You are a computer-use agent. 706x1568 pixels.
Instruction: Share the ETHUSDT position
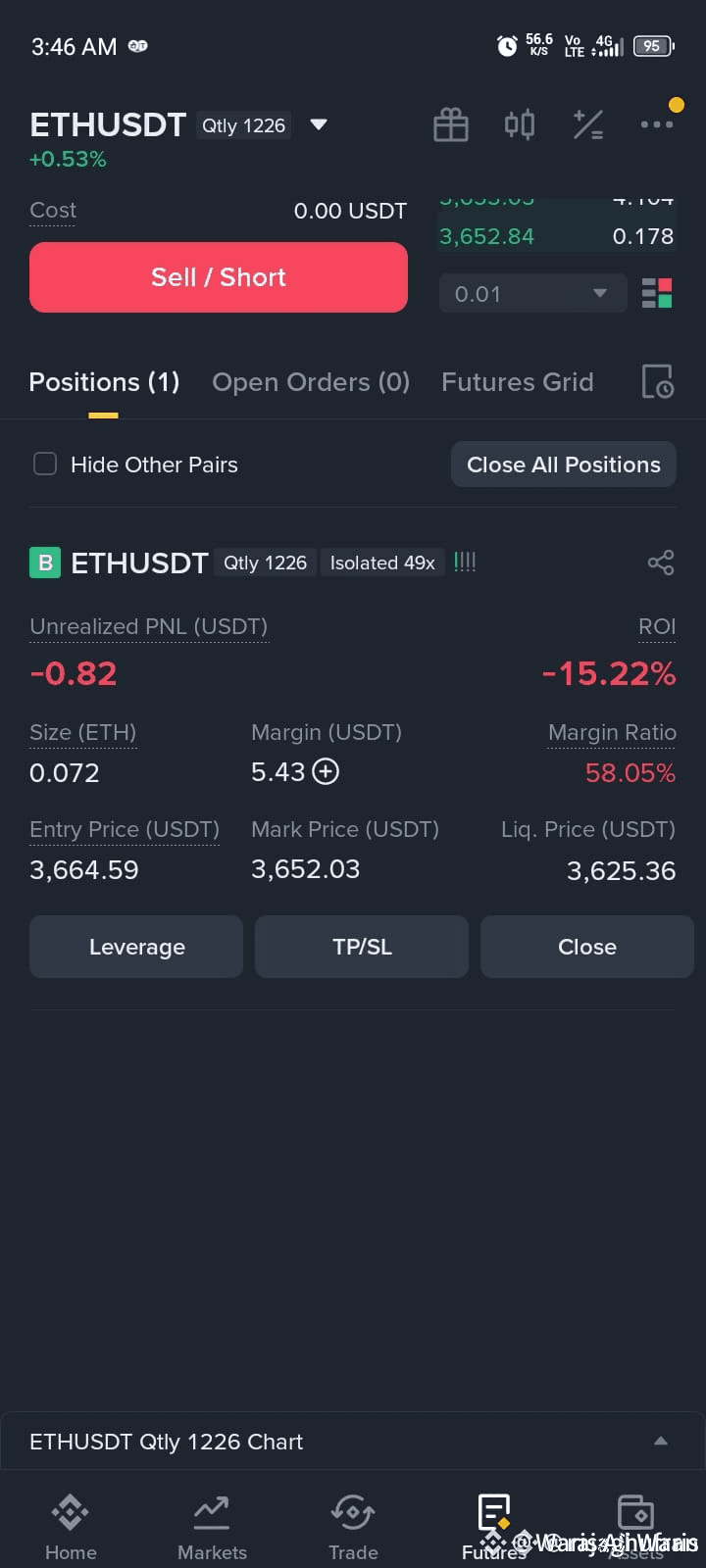(661, 563)
